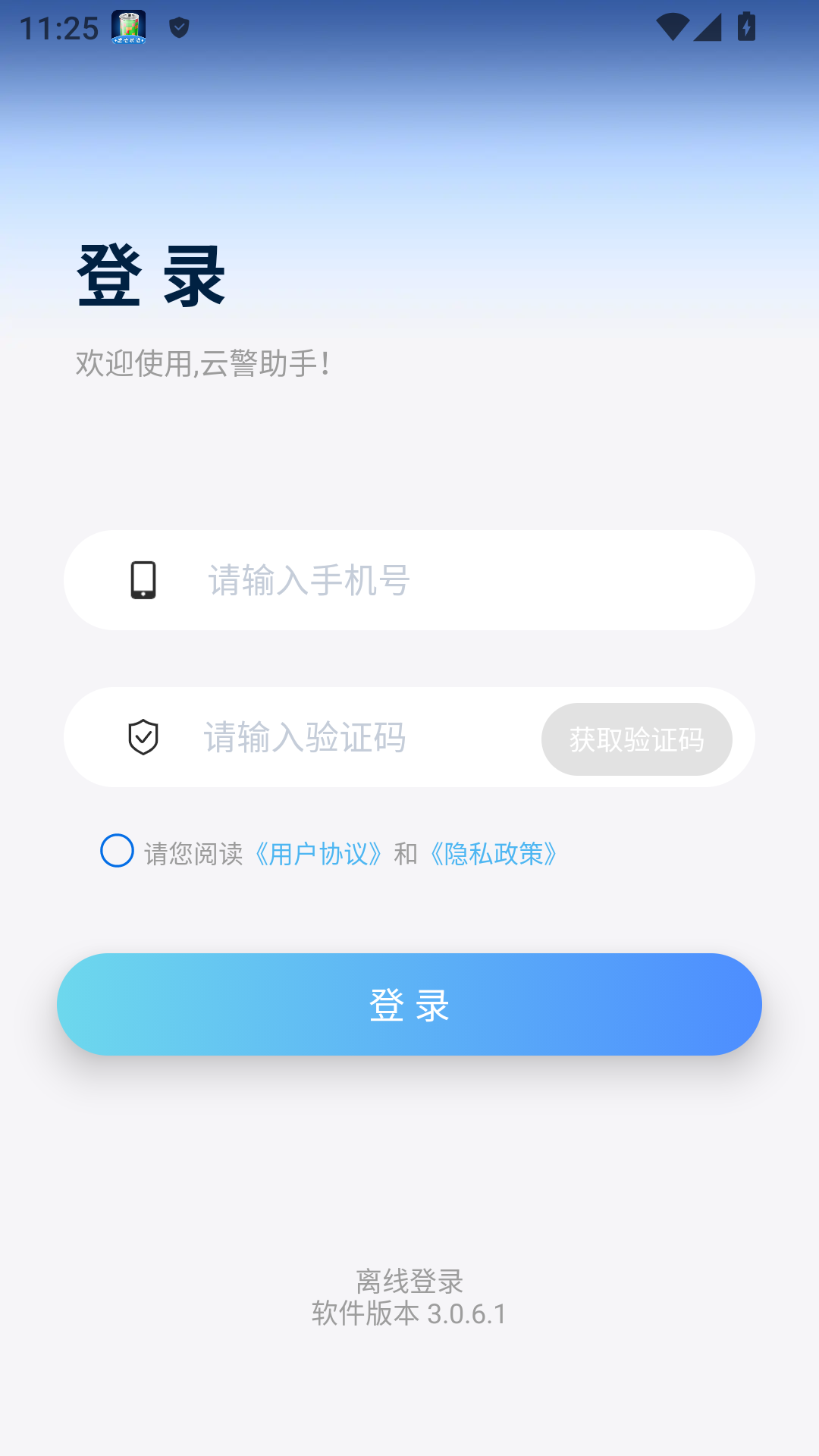Viewport: 819px width, 1456px height.
Task: Click the shield icon in verification code field
Action: (144, 737)
